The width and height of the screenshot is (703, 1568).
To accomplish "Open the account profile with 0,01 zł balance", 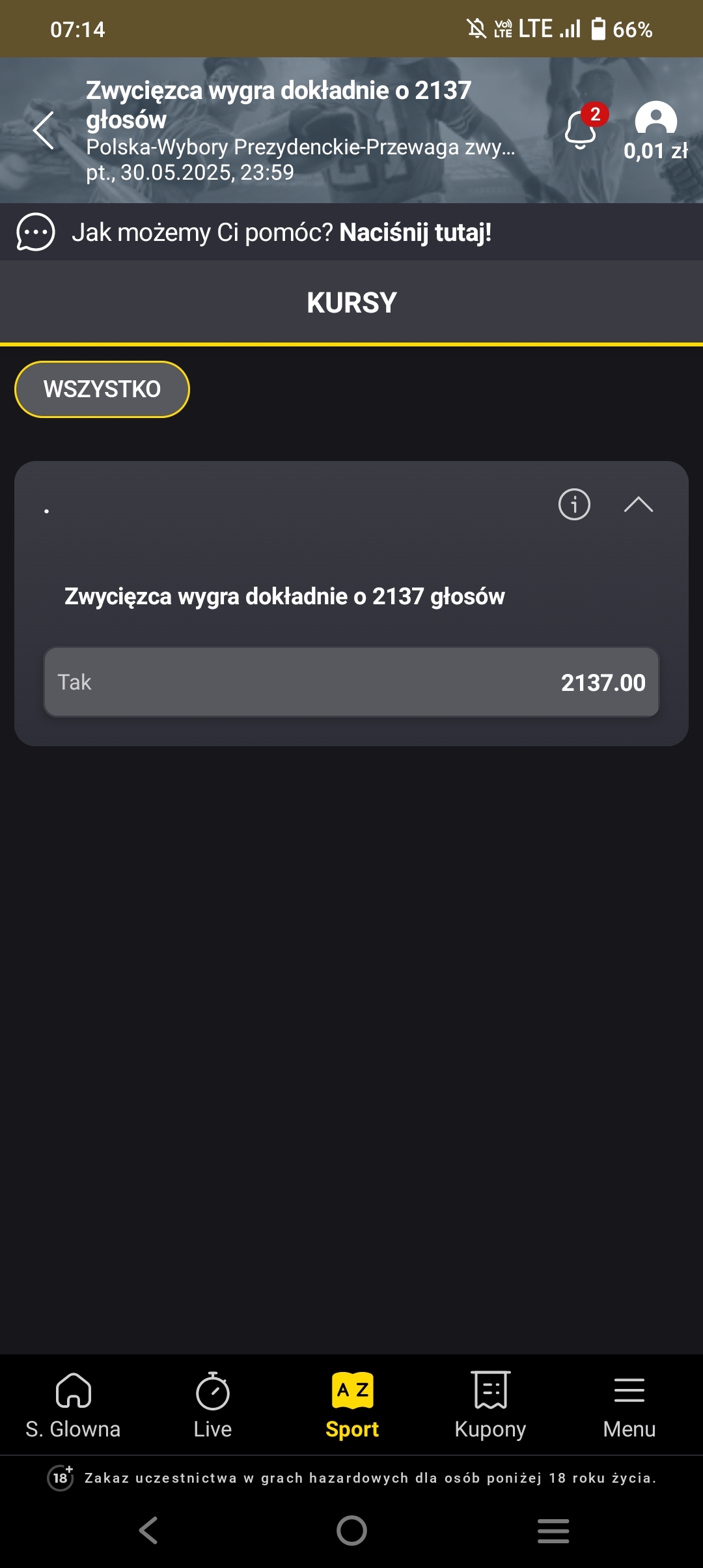I will coord(655,130).
